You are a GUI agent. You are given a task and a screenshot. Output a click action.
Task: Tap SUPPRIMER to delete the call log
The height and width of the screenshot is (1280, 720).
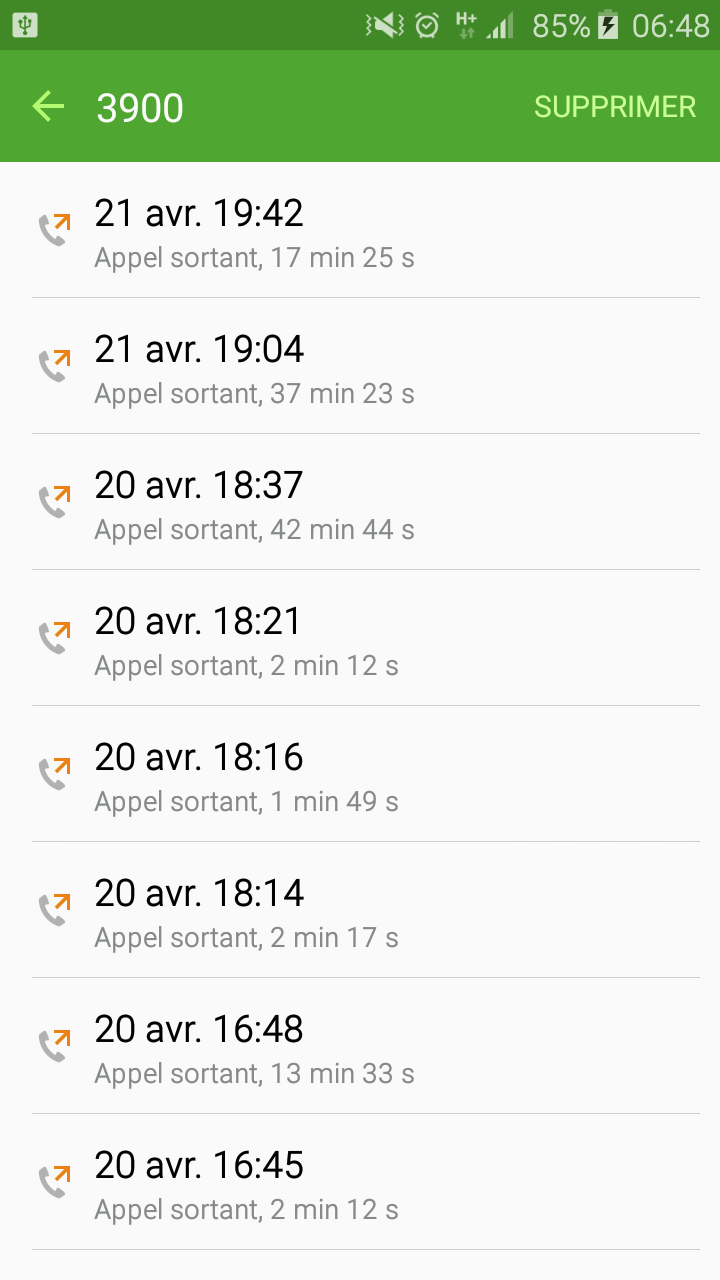(x=615, y=106)
